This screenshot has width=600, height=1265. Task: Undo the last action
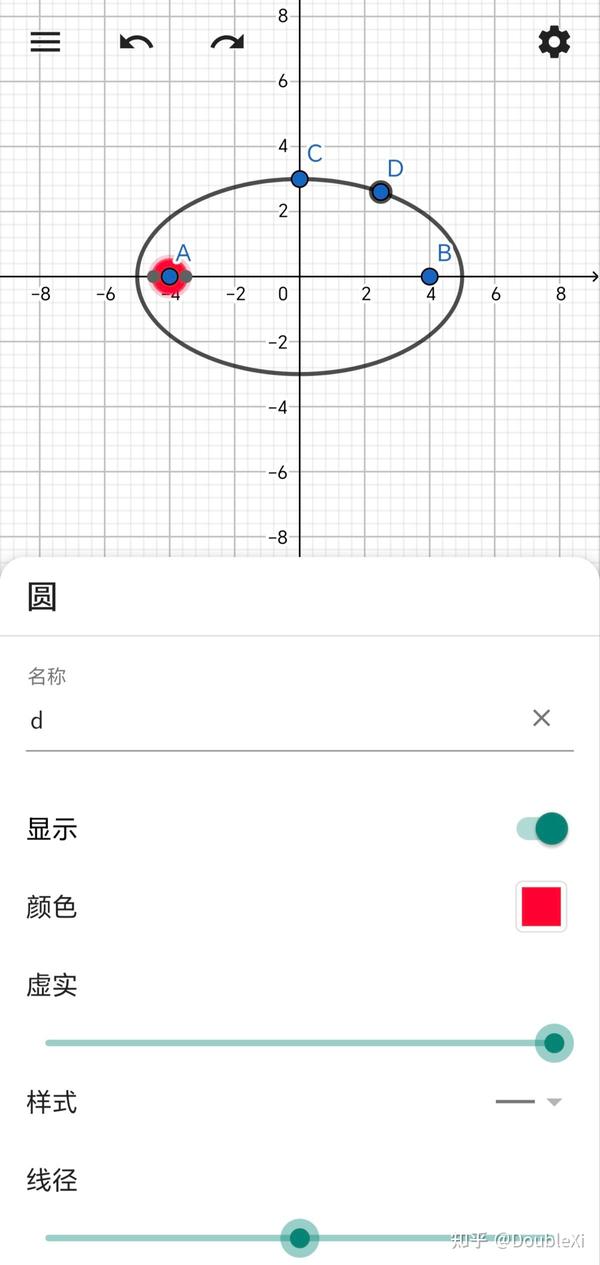pyautogui.click(x=136, y=42)
